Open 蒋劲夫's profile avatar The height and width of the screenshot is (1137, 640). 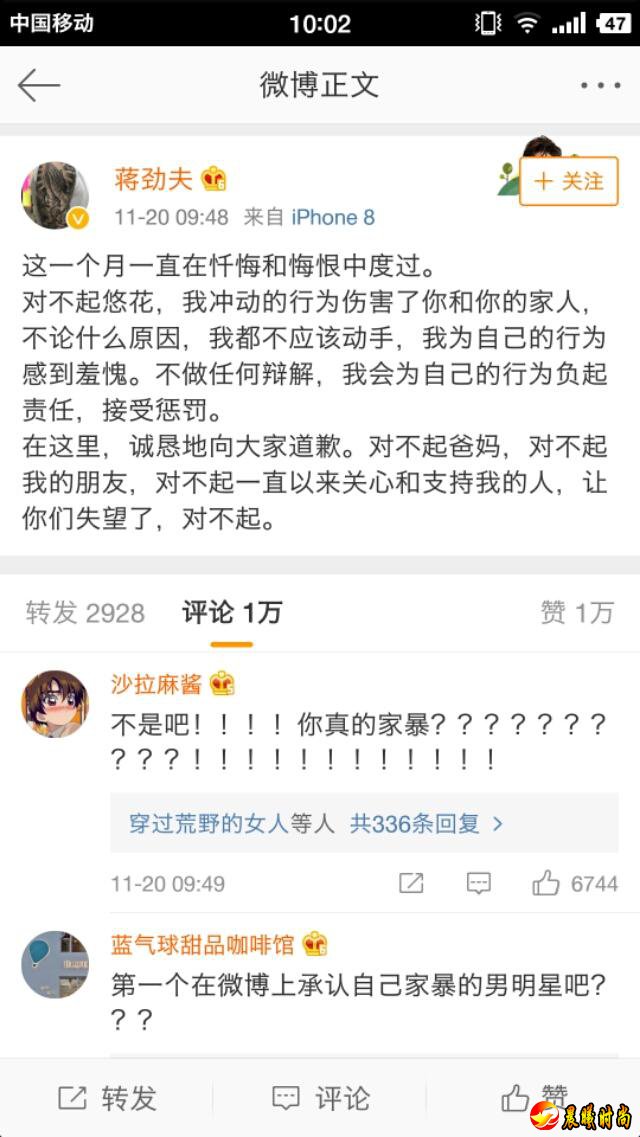55,194
